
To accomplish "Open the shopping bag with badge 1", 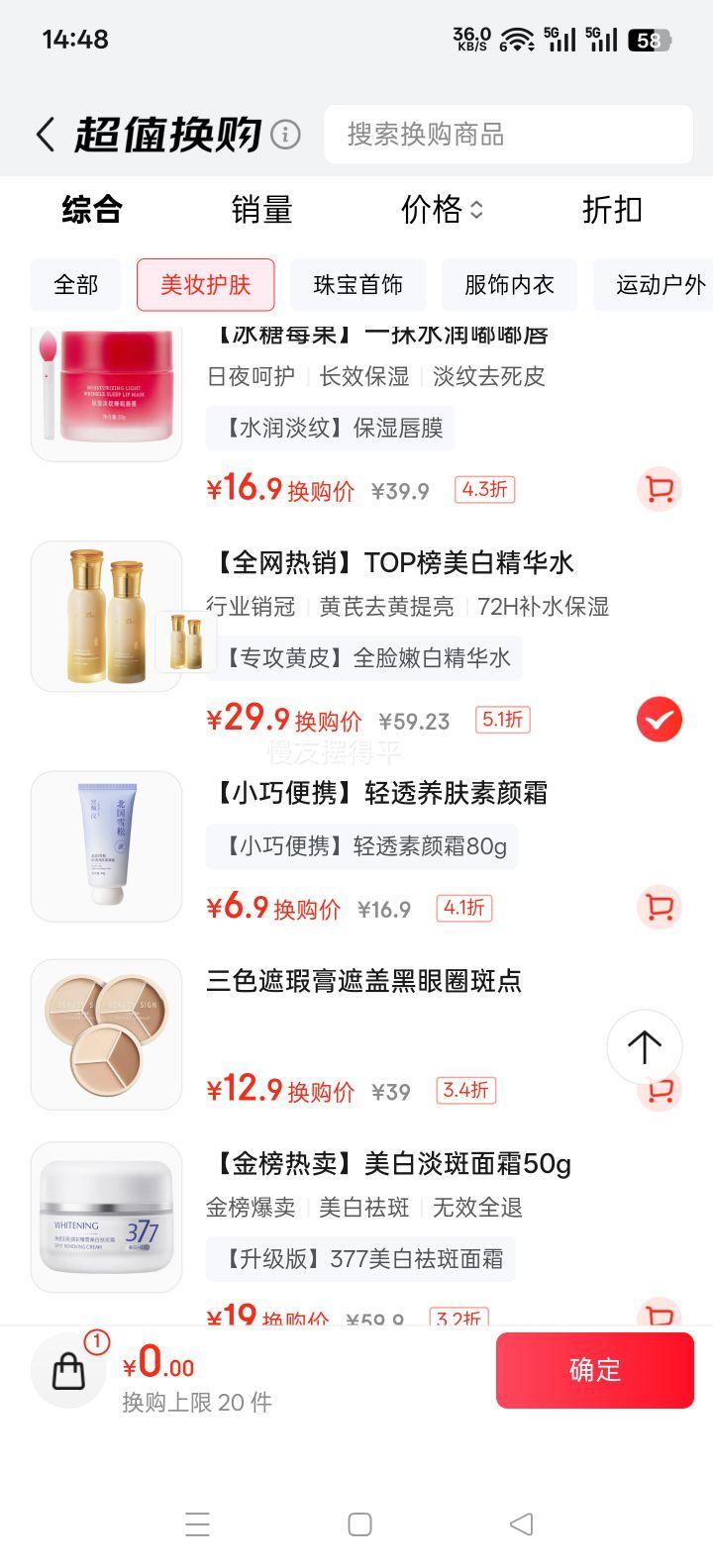I will (67, 1371).
